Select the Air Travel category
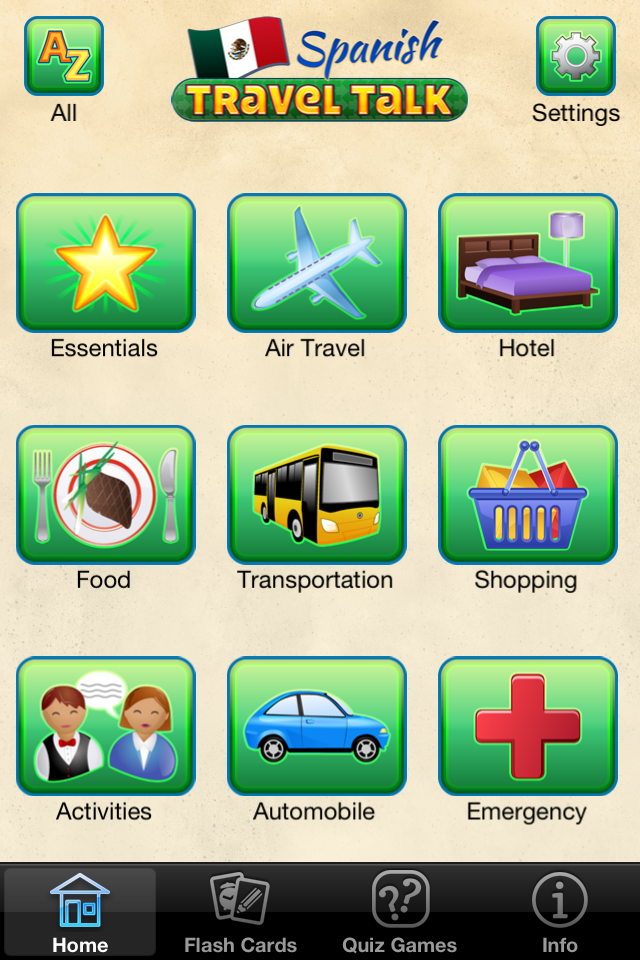Screen dimensions: 640x960 pos(316,263)
